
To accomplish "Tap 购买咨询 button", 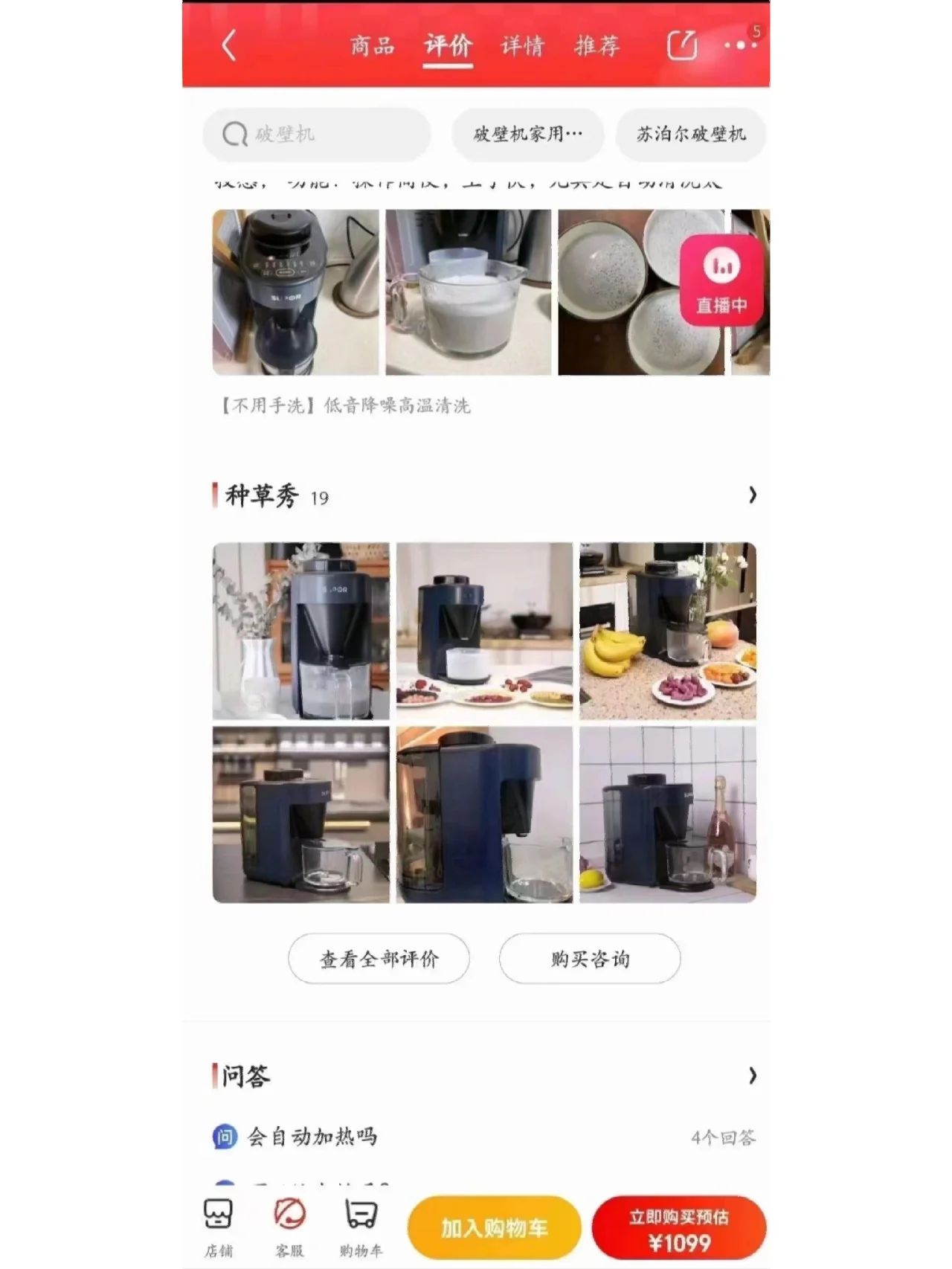I will (590, 959).
